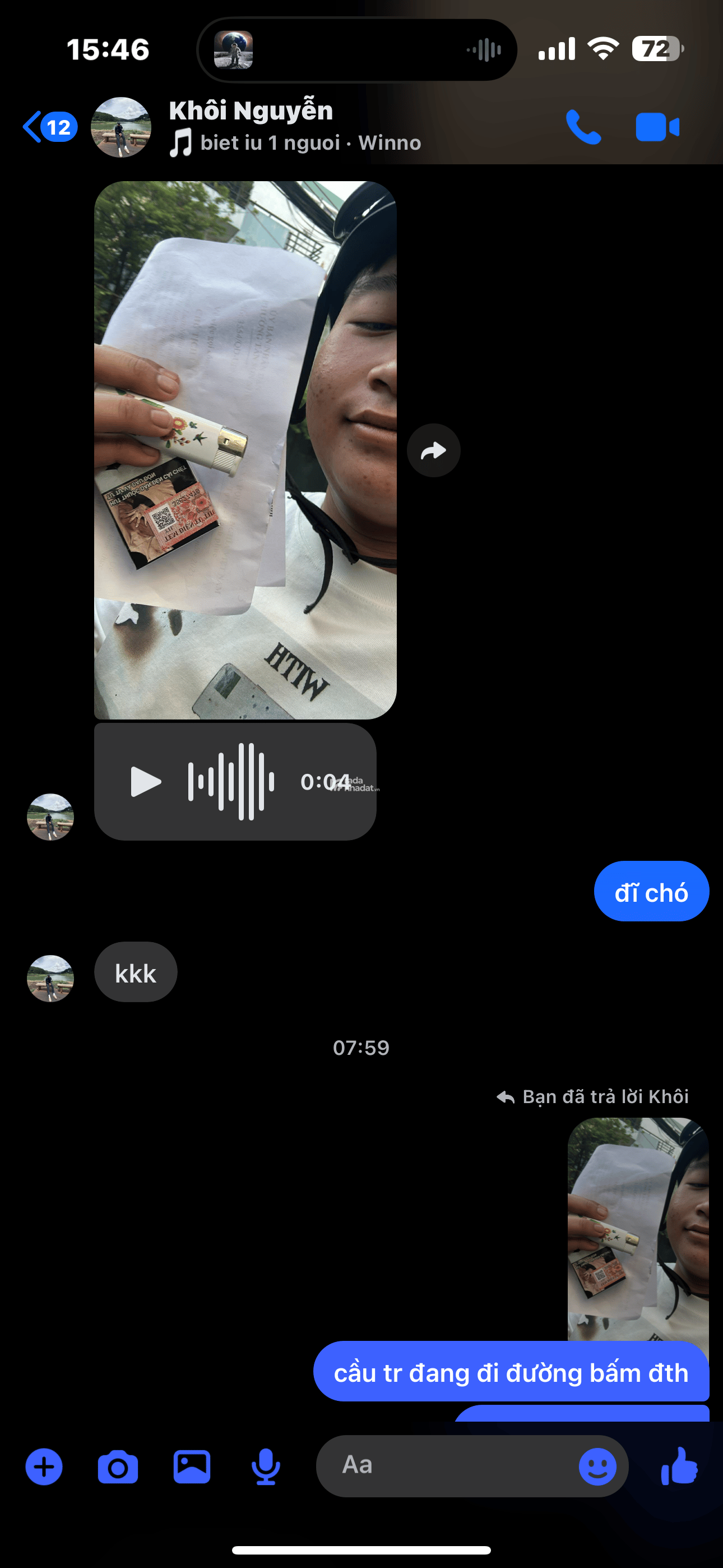Screen dimensions: 723x1568
Task: Forward the photo using the share arrow
Action: pos(433,450)
